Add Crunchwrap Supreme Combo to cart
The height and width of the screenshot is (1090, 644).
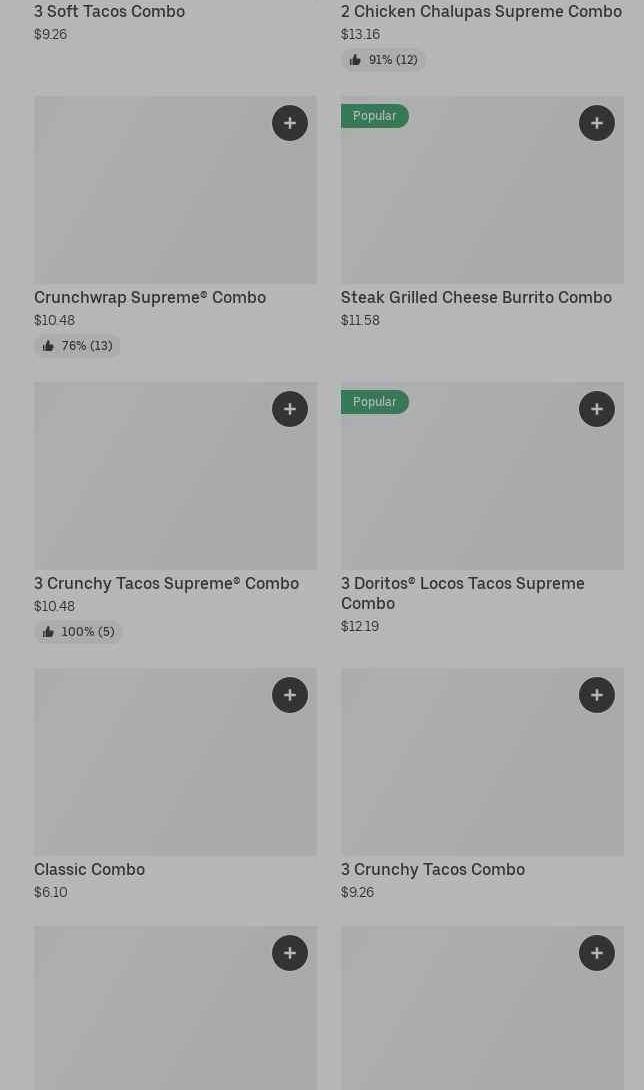click(290, 123)
